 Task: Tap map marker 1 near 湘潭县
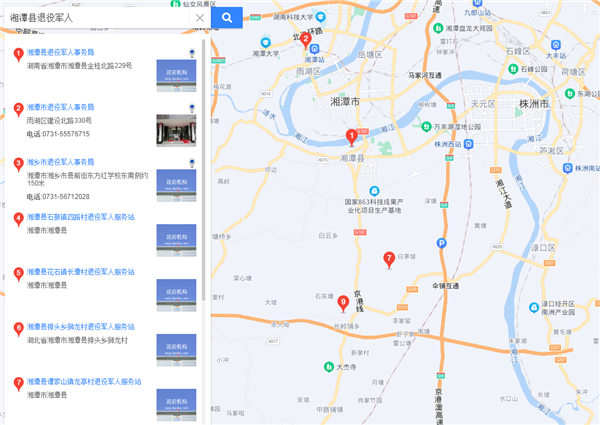tap(350, 135)
